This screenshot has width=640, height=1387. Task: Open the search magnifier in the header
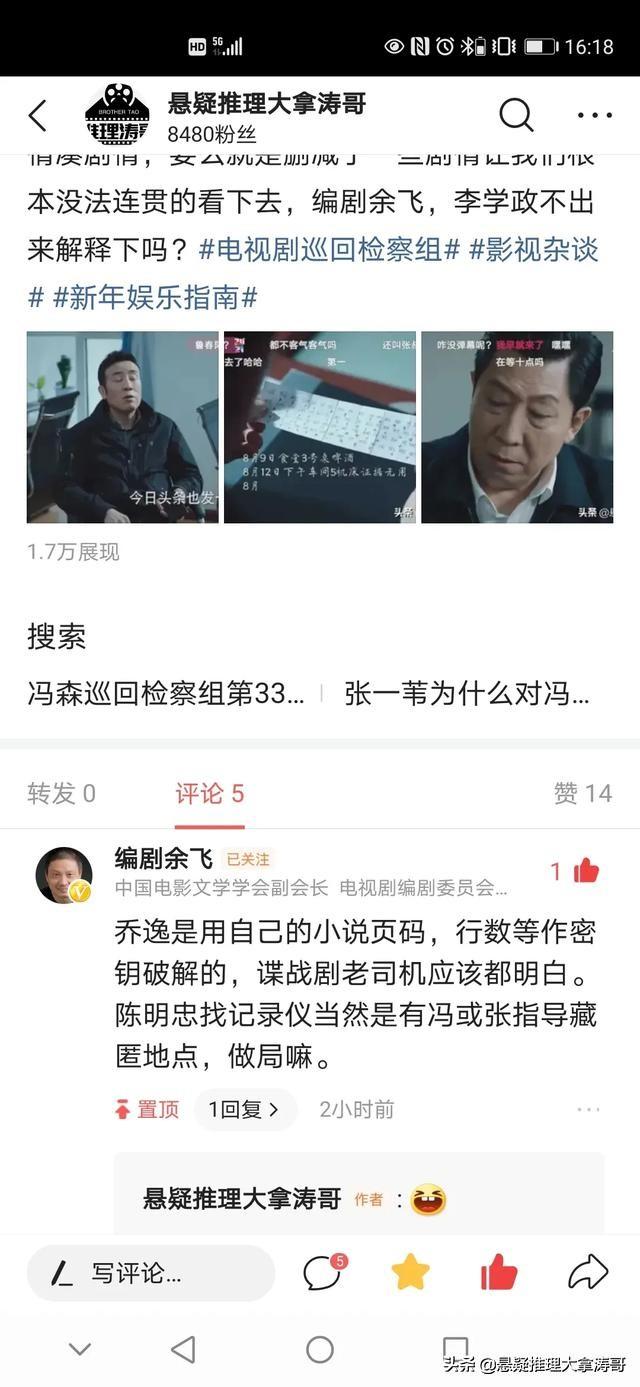(516, 116)
